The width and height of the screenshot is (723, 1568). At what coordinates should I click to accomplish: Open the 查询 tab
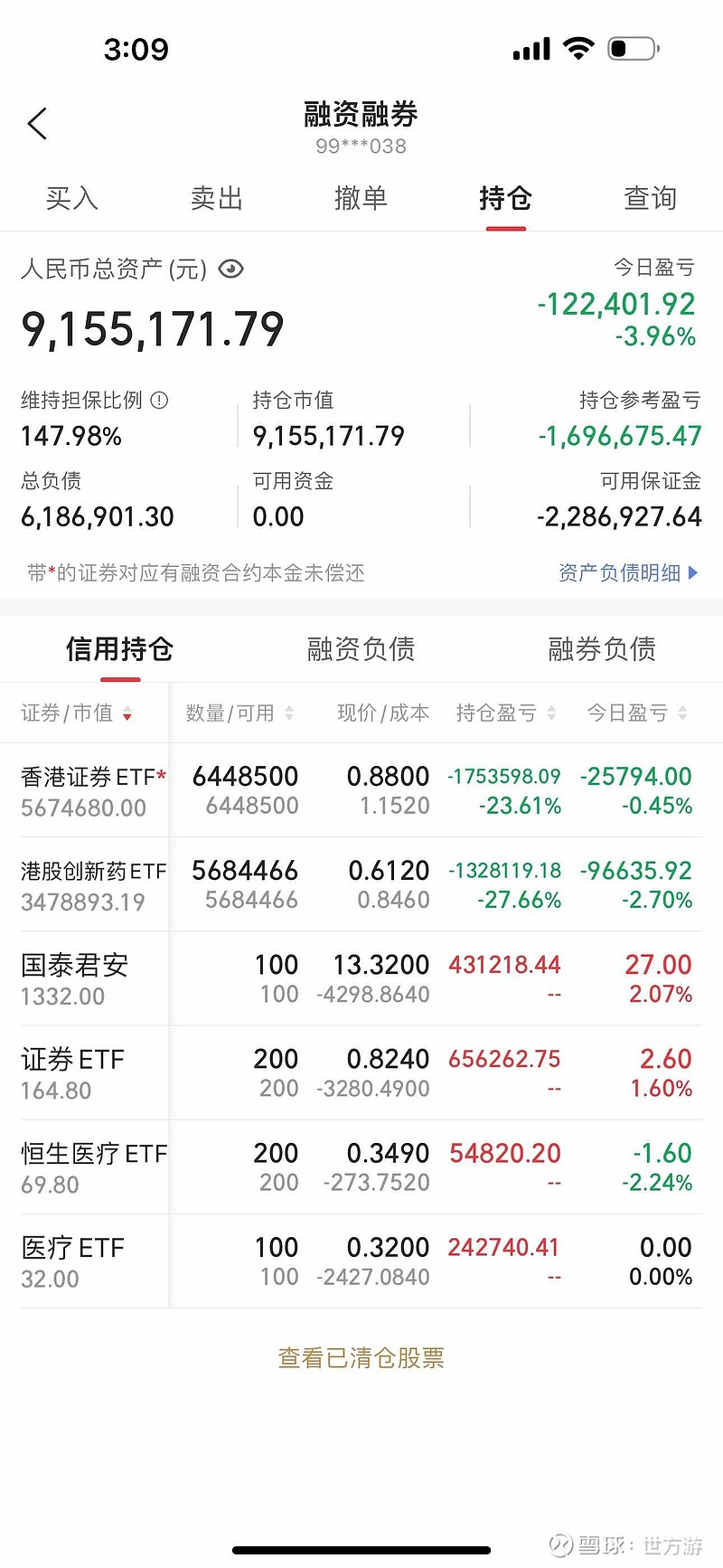click(649, 199)
